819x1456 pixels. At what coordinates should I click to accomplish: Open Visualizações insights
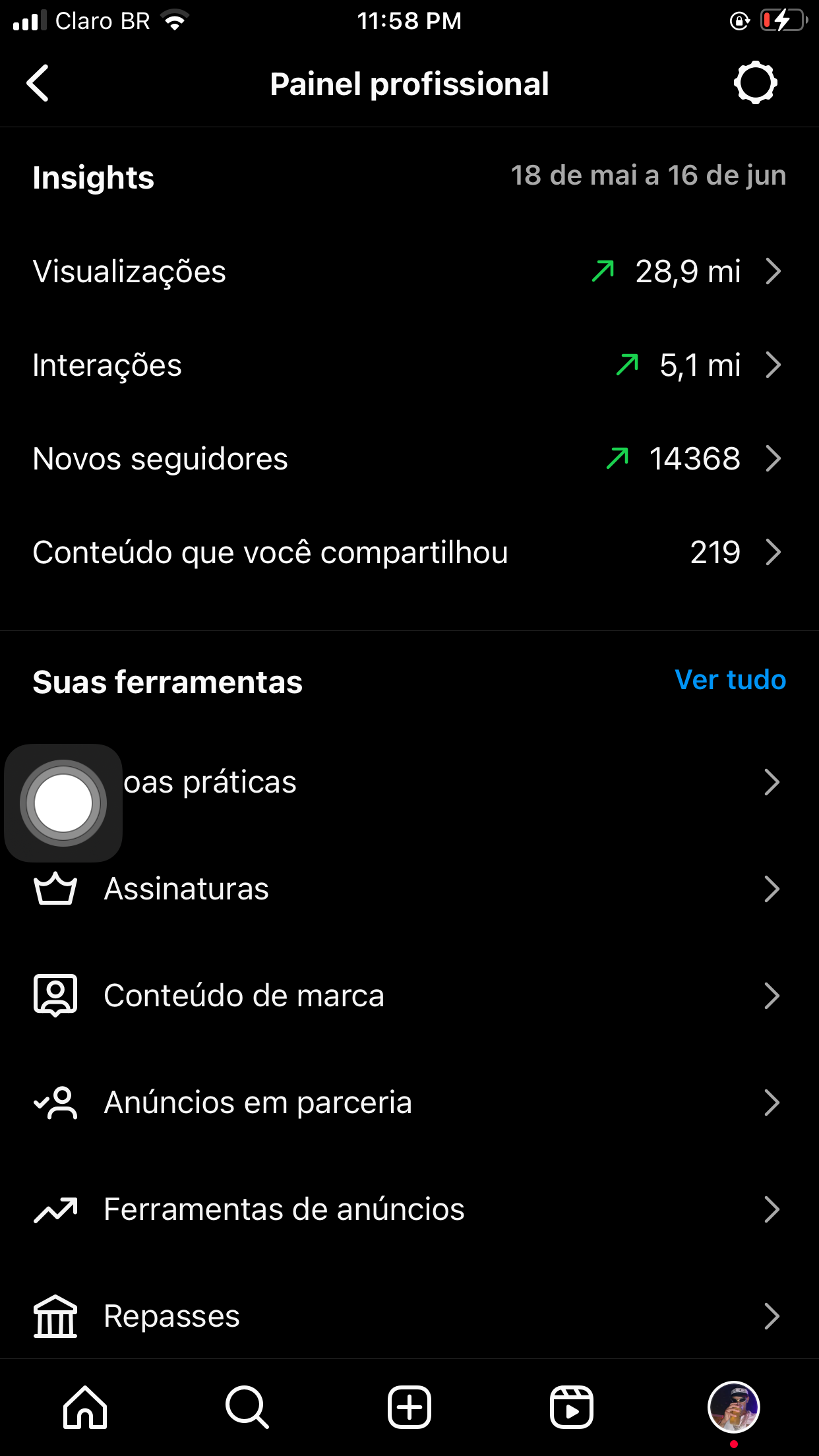pos(409,272)
